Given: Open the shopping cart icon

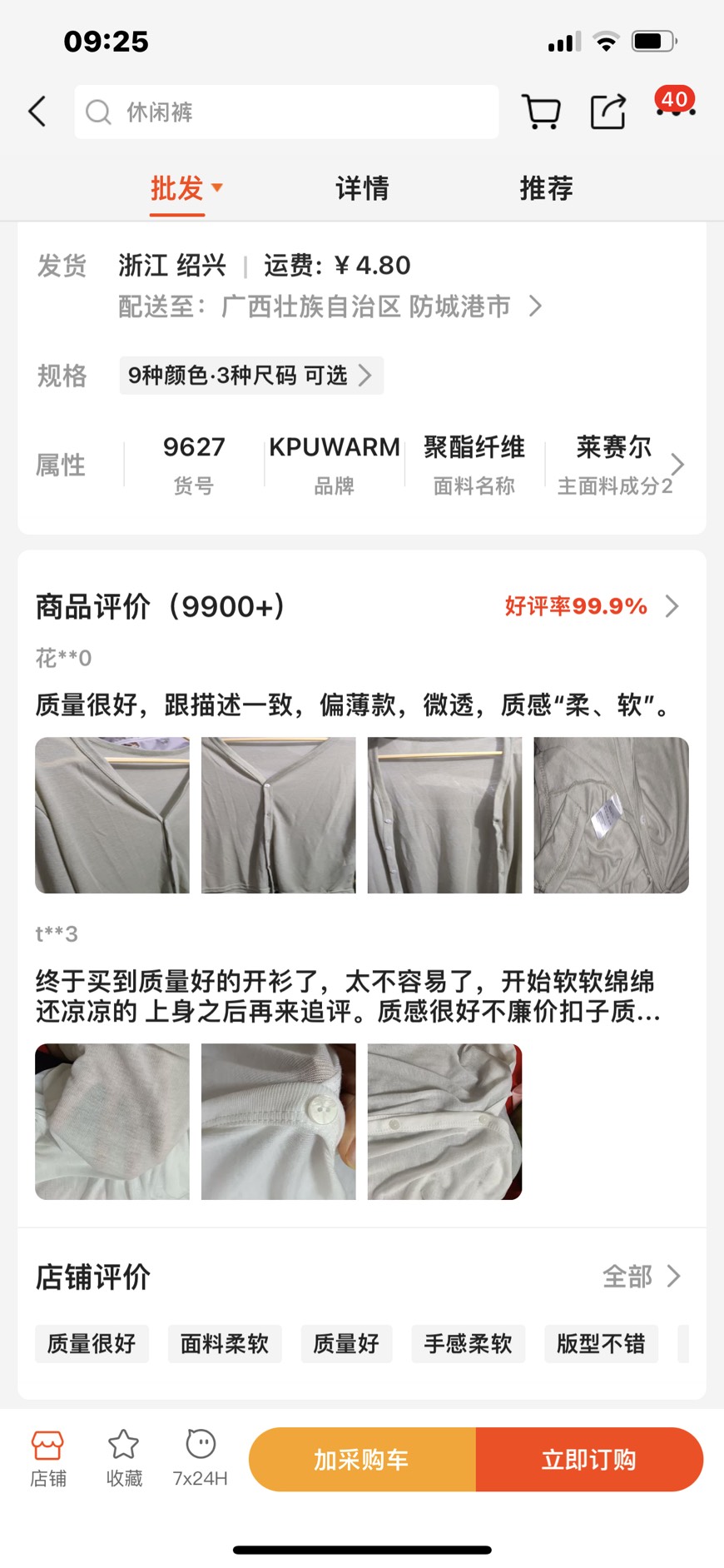Looking at the screenshot, I should pyautogui.click(x=541, y=112).
